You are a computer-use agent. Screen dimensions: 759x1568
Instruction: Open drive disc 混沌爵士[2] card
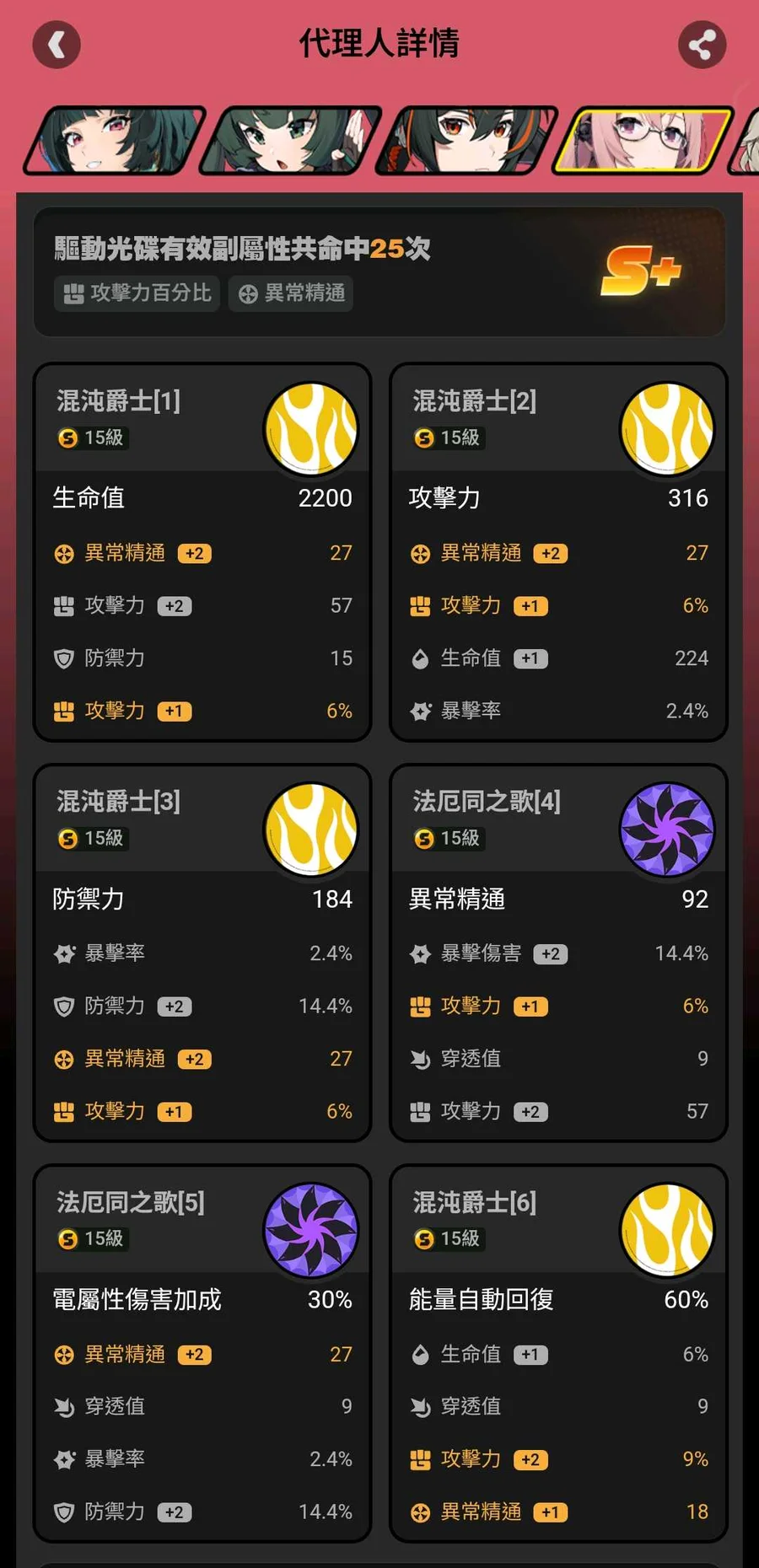pos(557,552)
